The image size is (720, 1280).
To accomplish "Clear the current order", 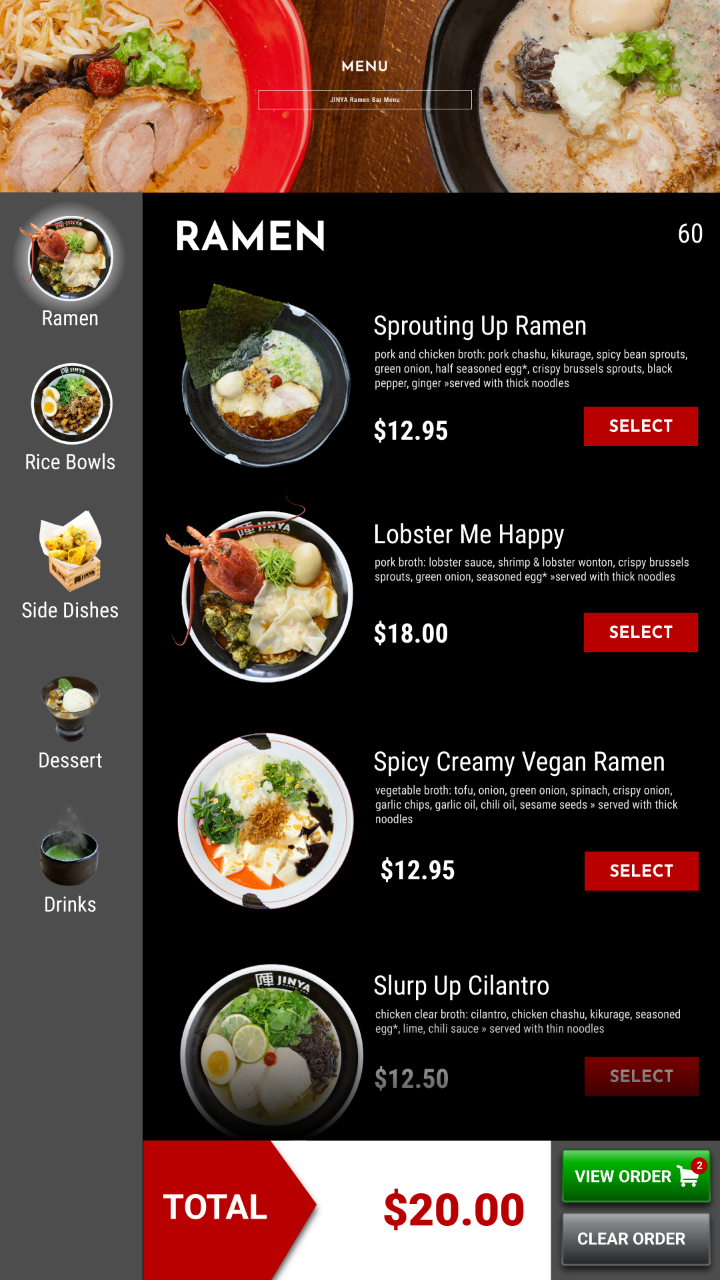I will click(636, 1239).
